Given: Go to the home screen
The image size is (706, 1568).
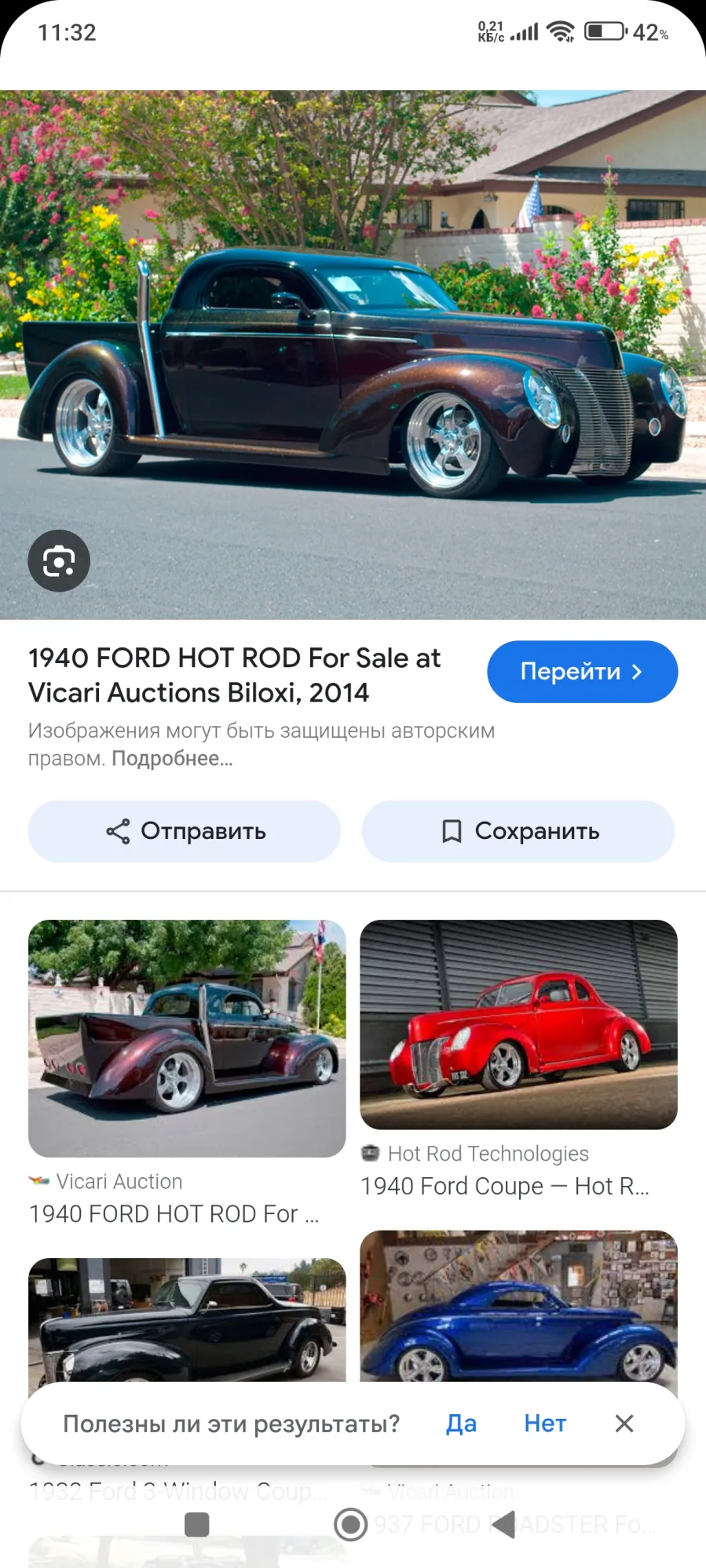Looking at the screenshot, I should tap(350, 1525).
